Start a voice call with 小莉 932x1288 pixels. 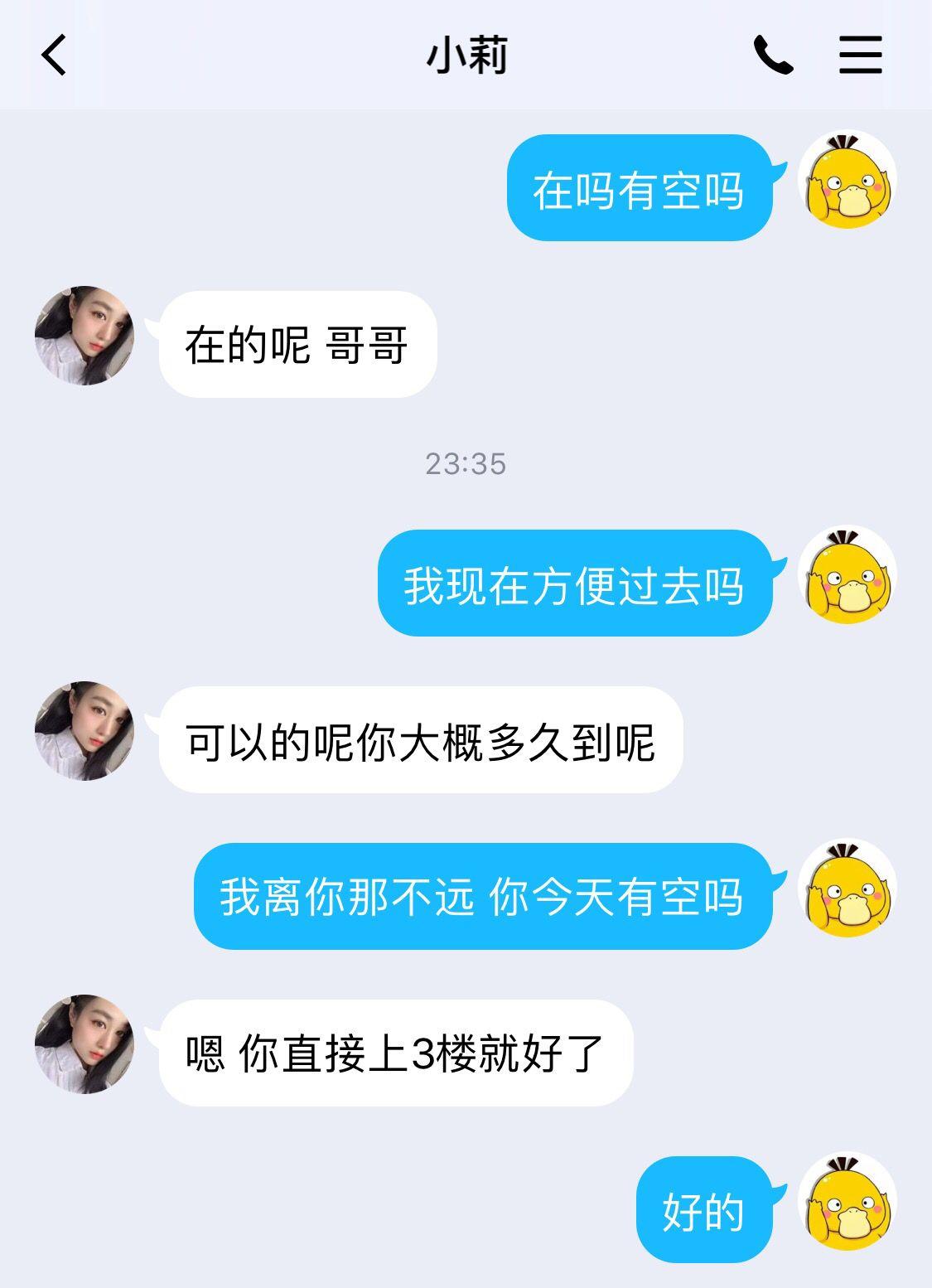(x=774, y=56)
